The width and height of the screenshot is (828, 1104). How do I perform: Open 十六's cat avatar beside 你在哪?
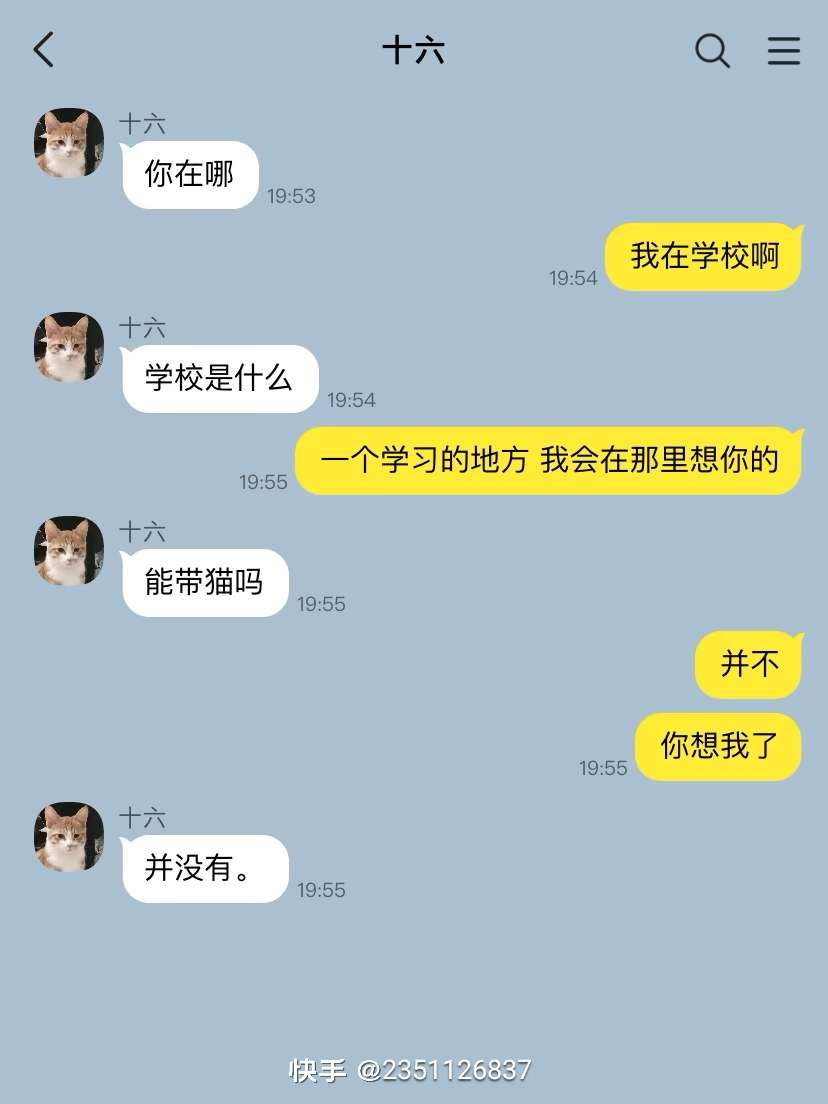69,143
